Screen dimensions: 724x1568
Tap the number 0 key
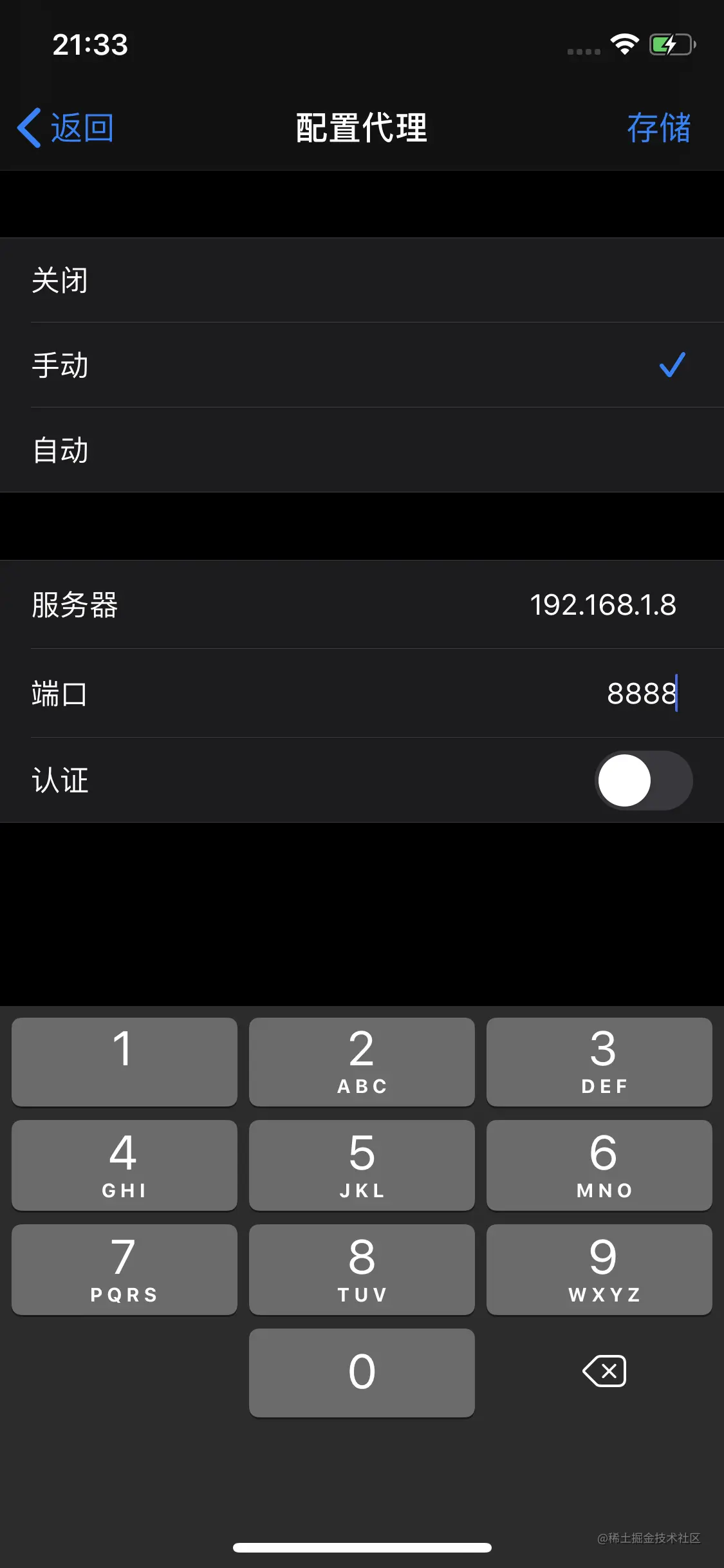click(x=362, y=1372)
